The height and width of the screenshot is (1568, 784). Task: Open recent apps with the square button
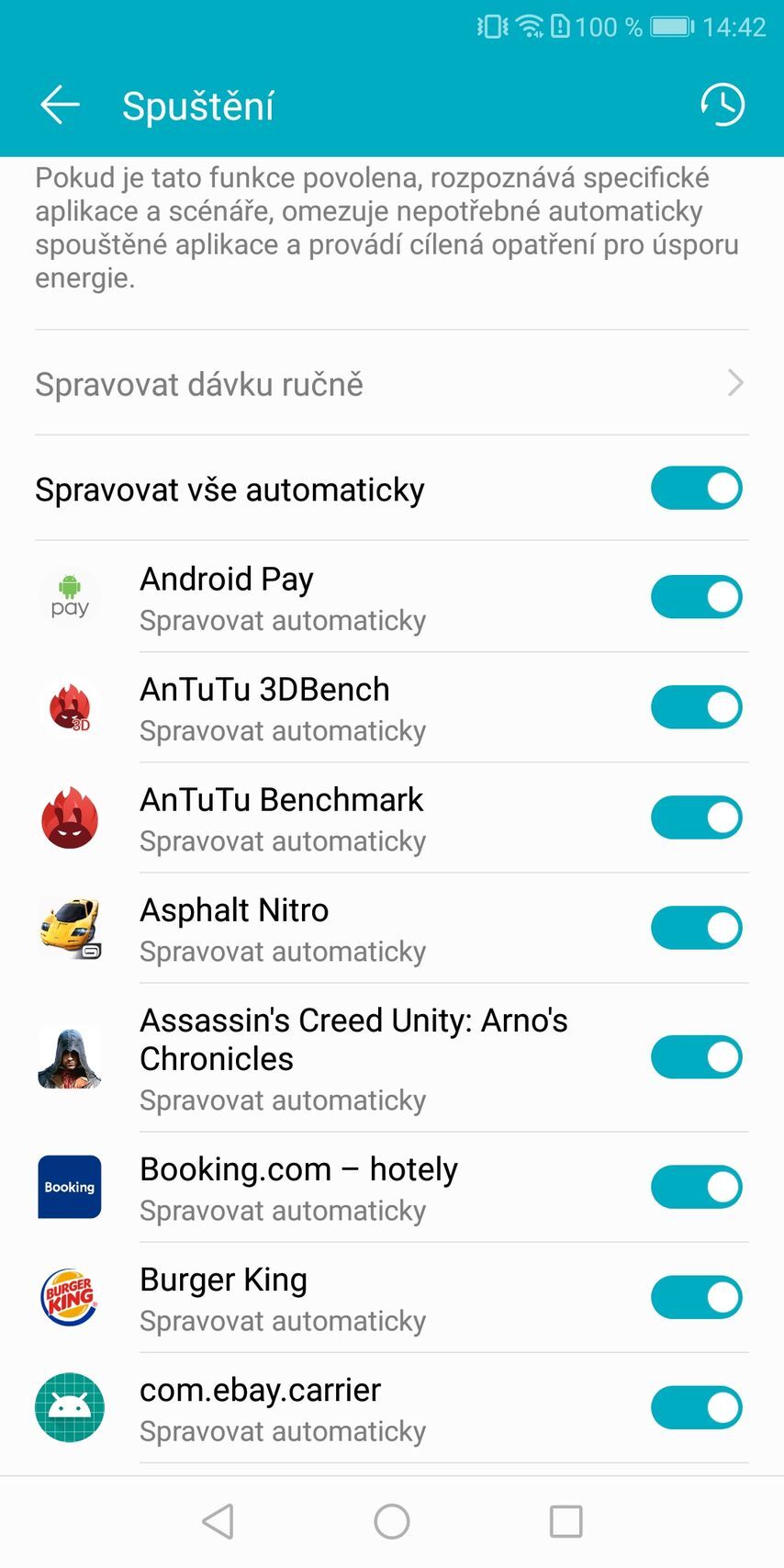(566, 1521)
